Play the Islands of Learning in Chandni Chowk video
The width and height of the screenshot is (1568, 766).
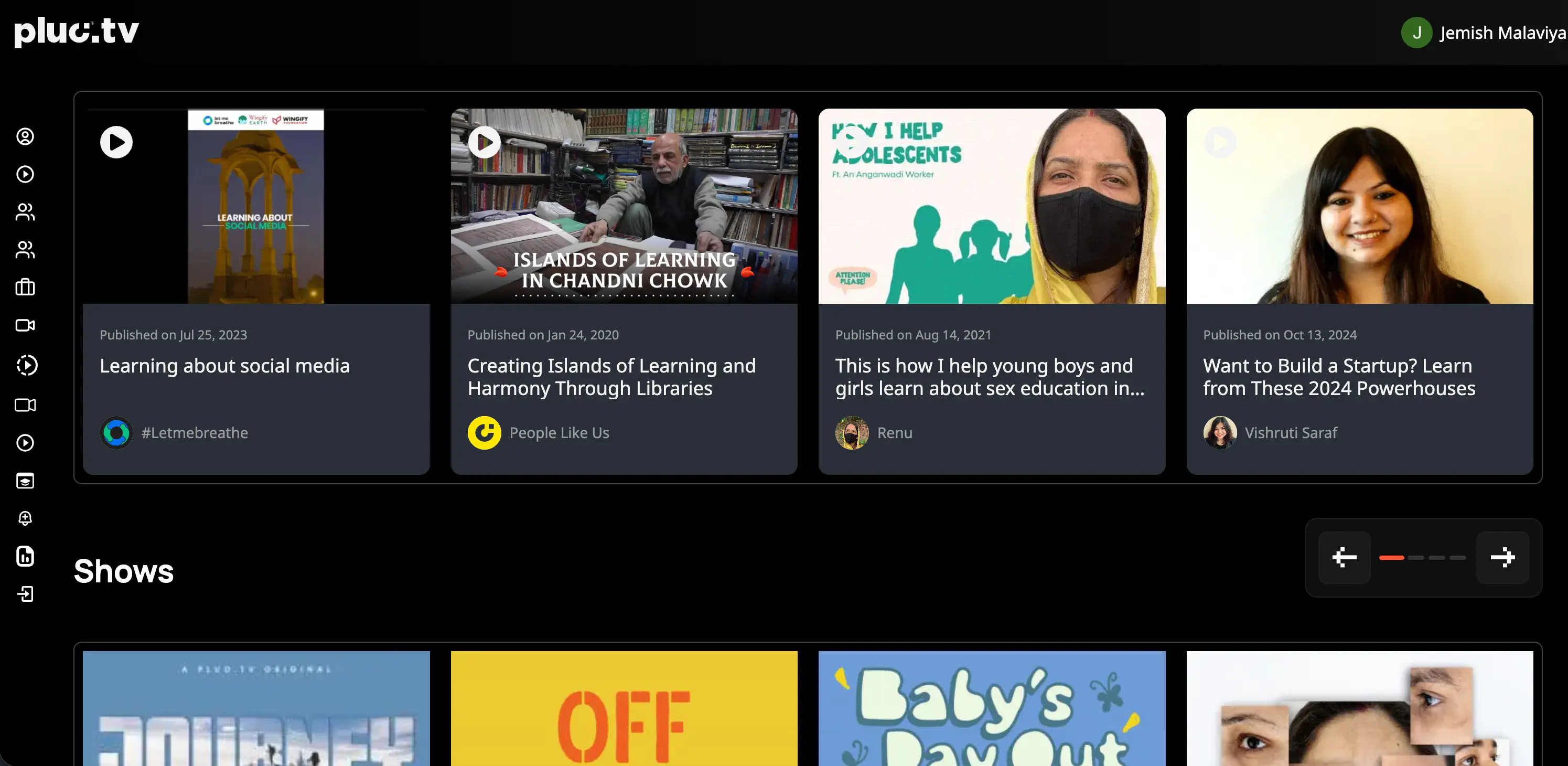pyautogui.click(x=485, y=143)
